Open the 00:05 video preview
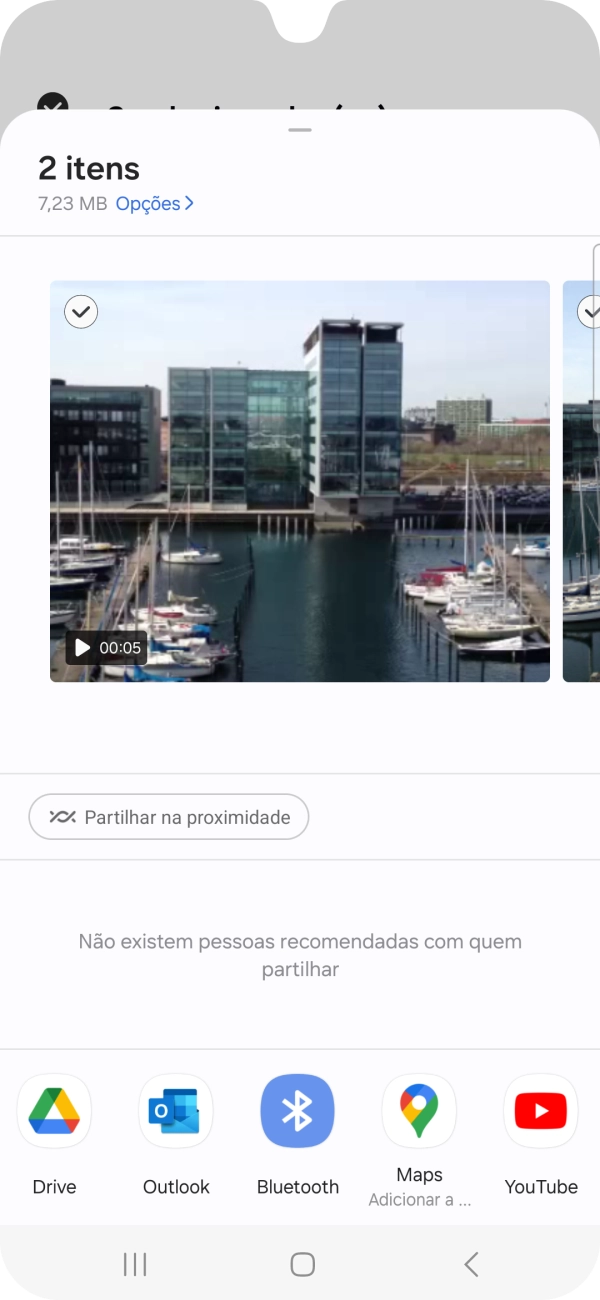This screenshot has height=1300, width=600. (x=300, y=480)
